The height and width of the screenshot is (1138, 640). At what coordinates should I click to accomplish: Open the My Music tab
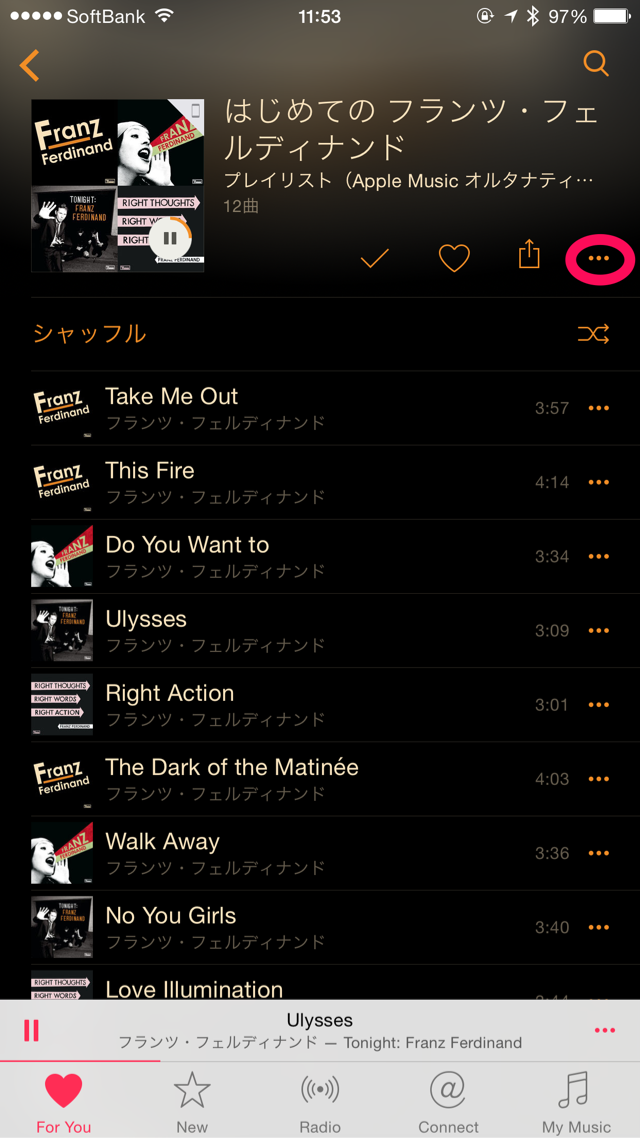[576, 1102]
